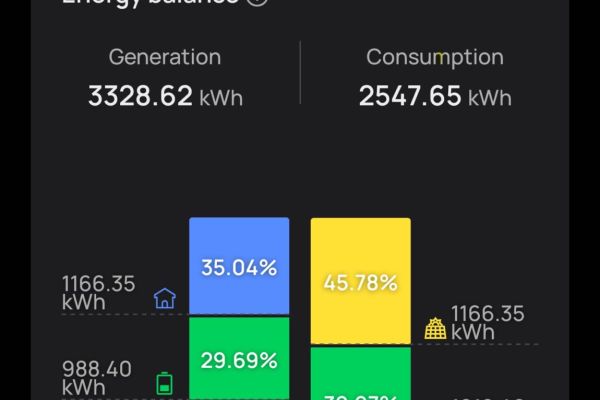Open the Energy balance help icon
The height and width of the screenshot is (400, 600).
pyautogui.click(x=257, y=3)
